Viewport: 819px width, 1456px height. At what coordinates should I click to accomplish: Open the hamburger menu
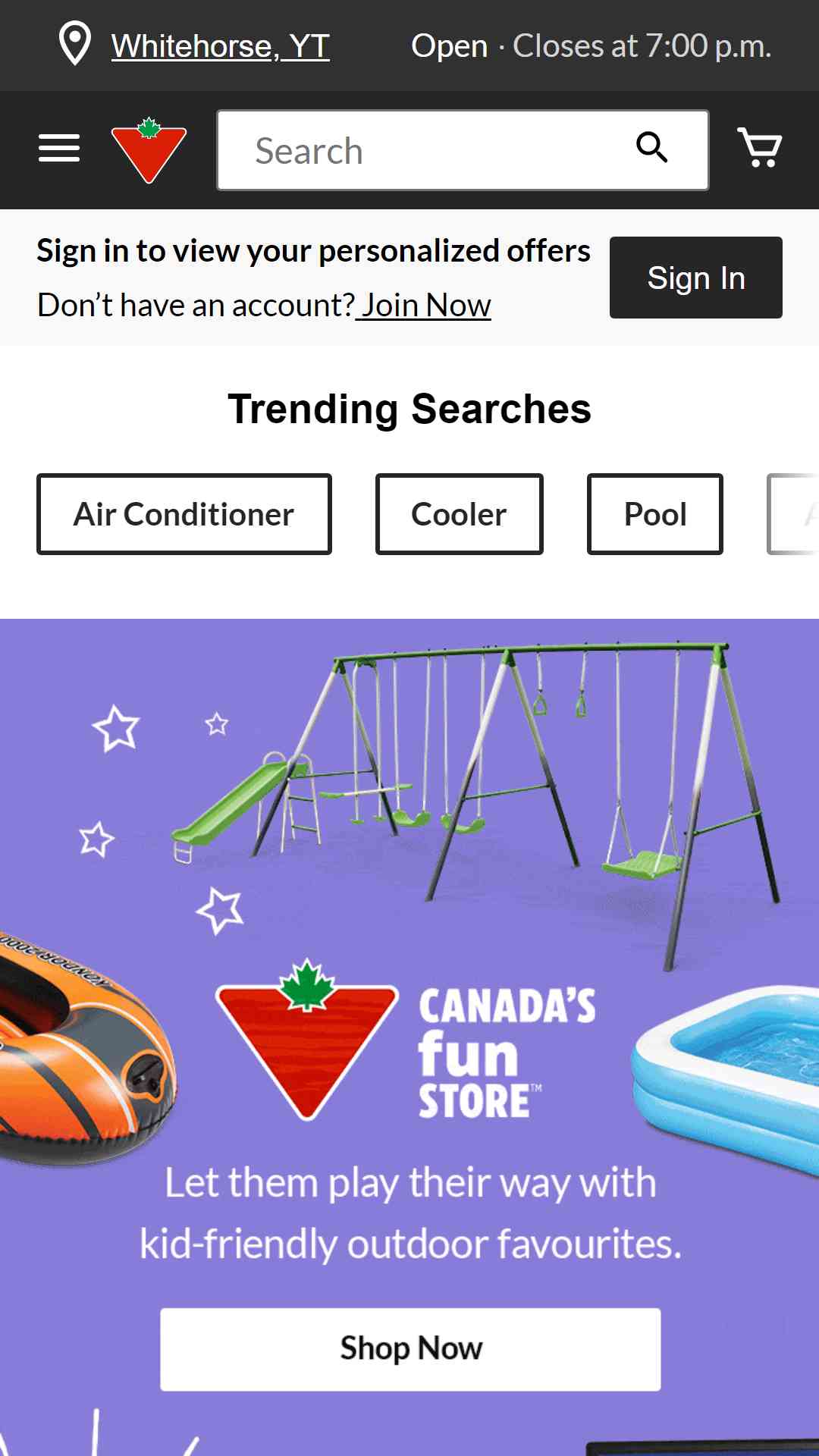(x=59, y=149)
